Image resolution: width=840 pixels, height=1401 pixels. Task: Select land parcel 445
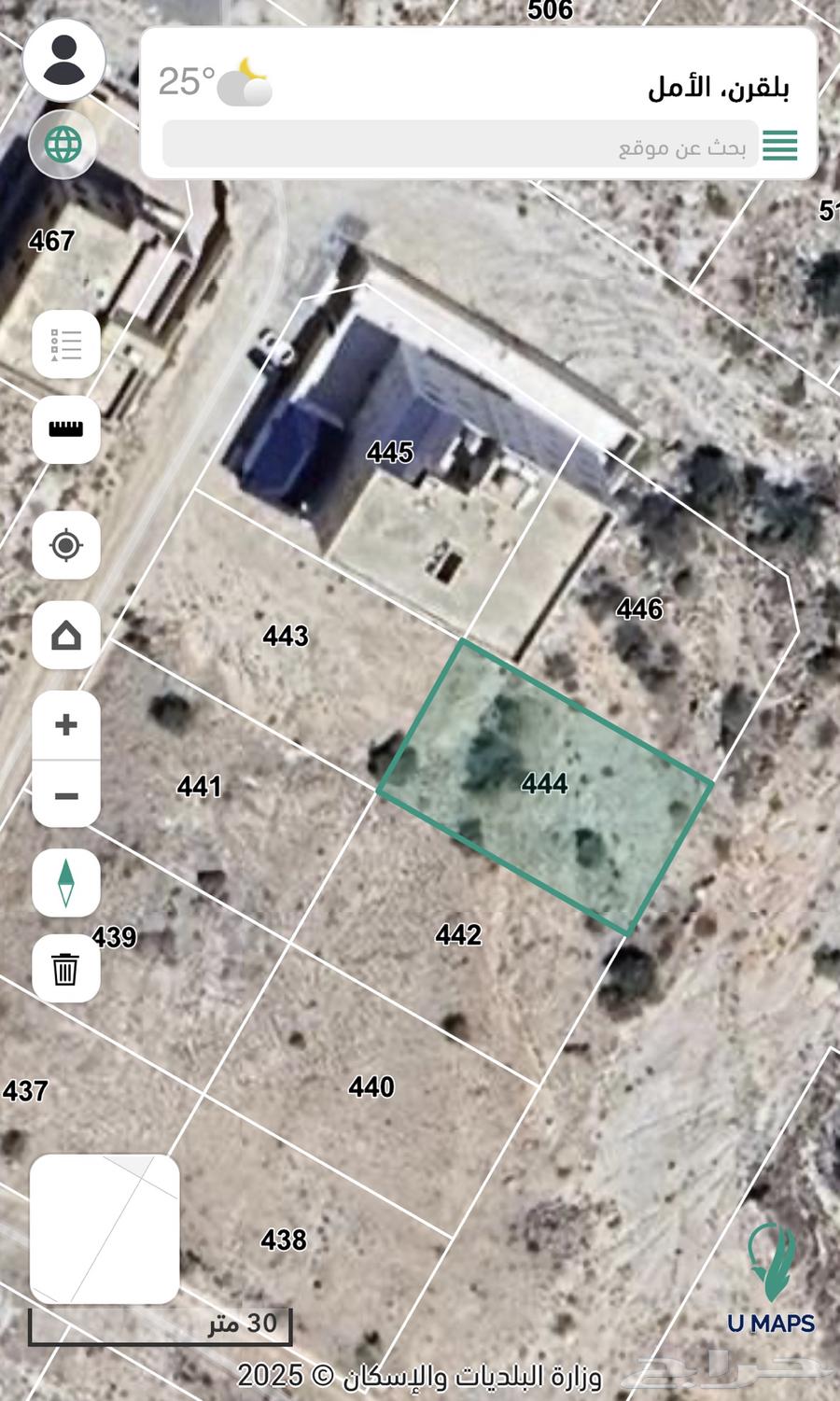click(x=389, y=453)
